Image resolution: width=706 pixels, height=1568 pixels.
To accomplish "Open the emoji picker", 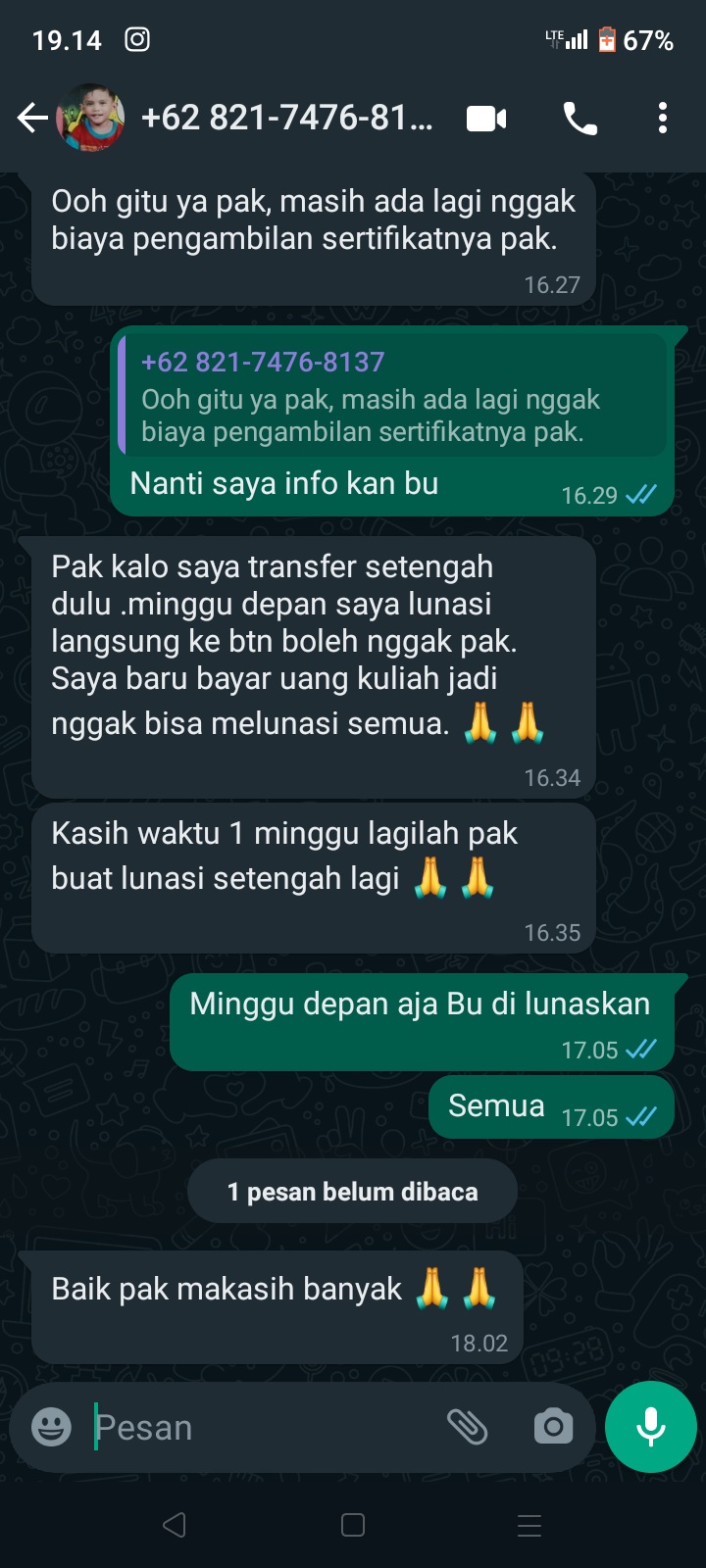I will point(51,1427).
